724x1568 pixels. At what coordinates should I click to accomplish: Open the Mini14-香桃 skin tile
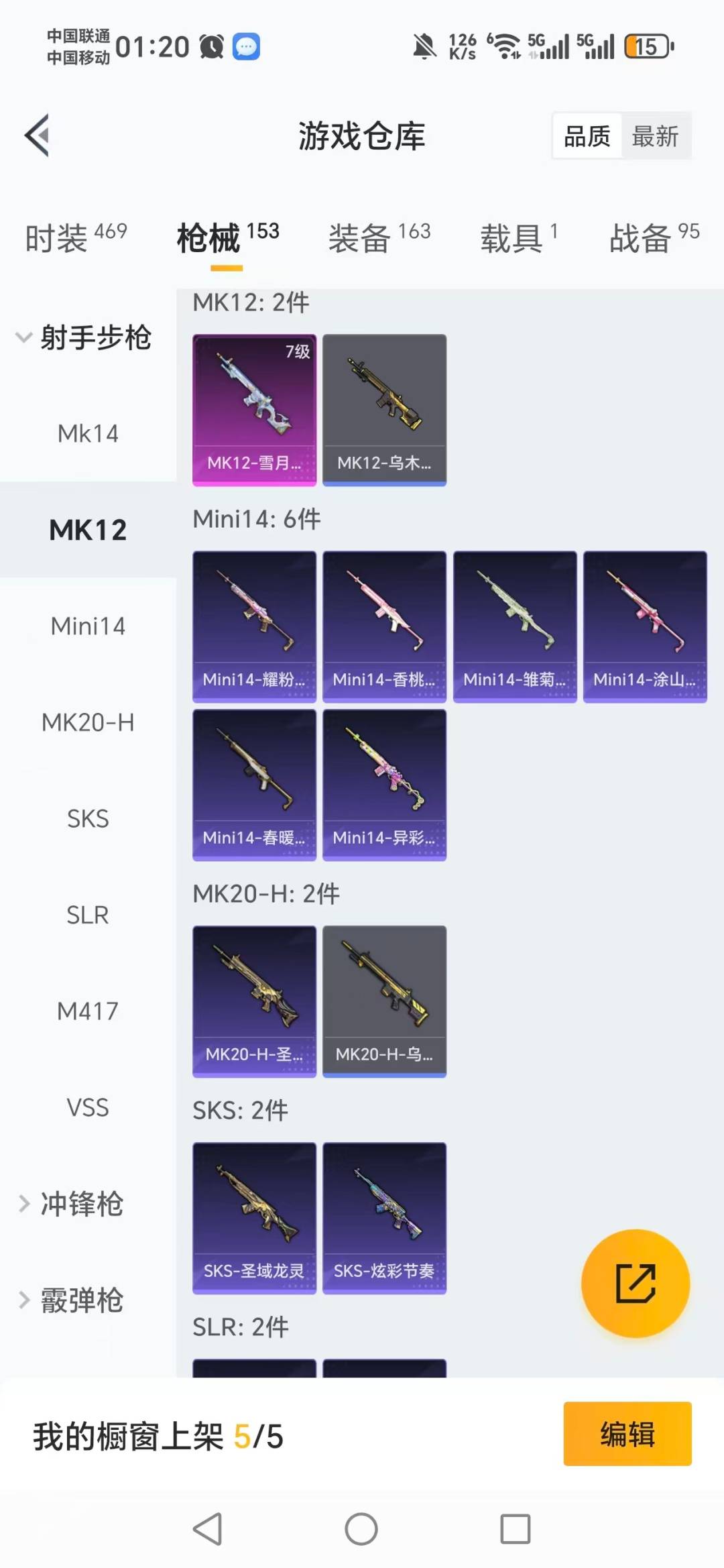384,626
